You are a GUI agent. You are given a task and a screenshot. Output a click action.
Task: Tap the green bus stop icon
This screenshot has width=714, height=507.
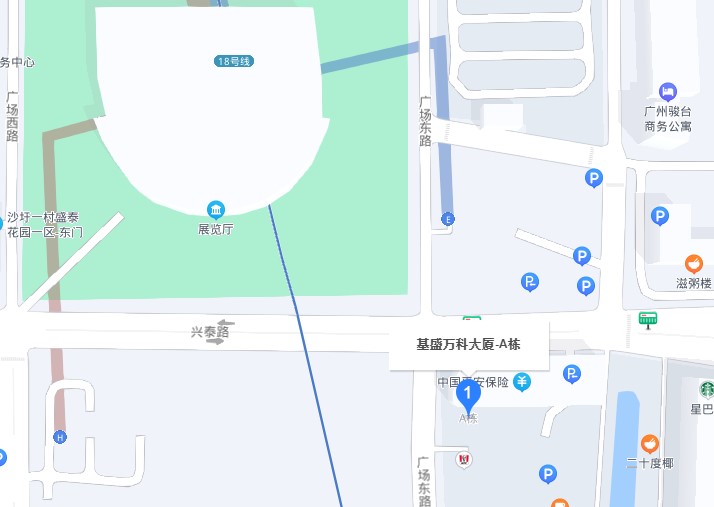pyautogui.click(x=648, y=320)
